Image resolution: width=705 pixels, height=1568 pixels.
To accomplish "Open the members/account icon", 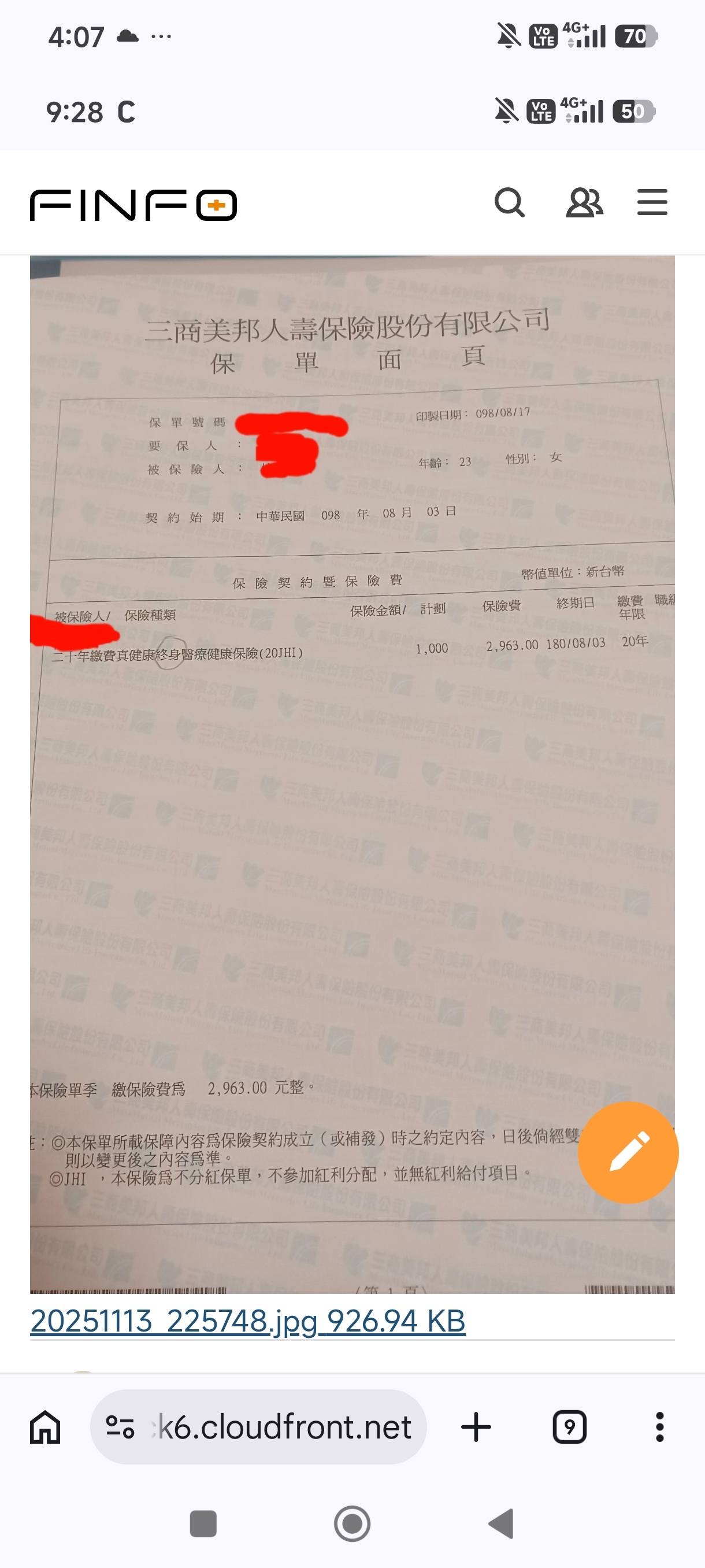I will (x=584, y=203).
